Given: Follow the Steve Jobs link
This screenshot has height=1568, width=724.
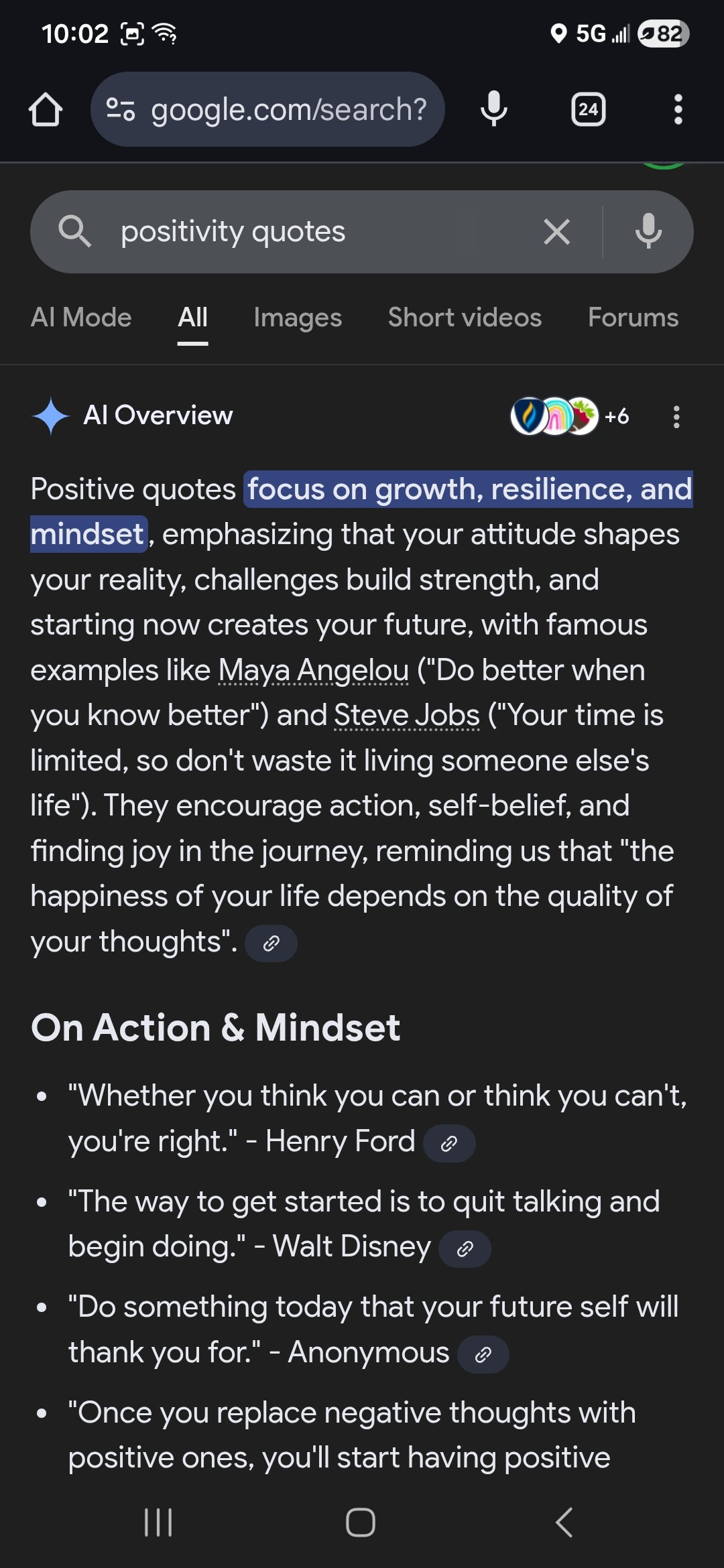Looking at the screenshot, I should [x=407, y=716].
